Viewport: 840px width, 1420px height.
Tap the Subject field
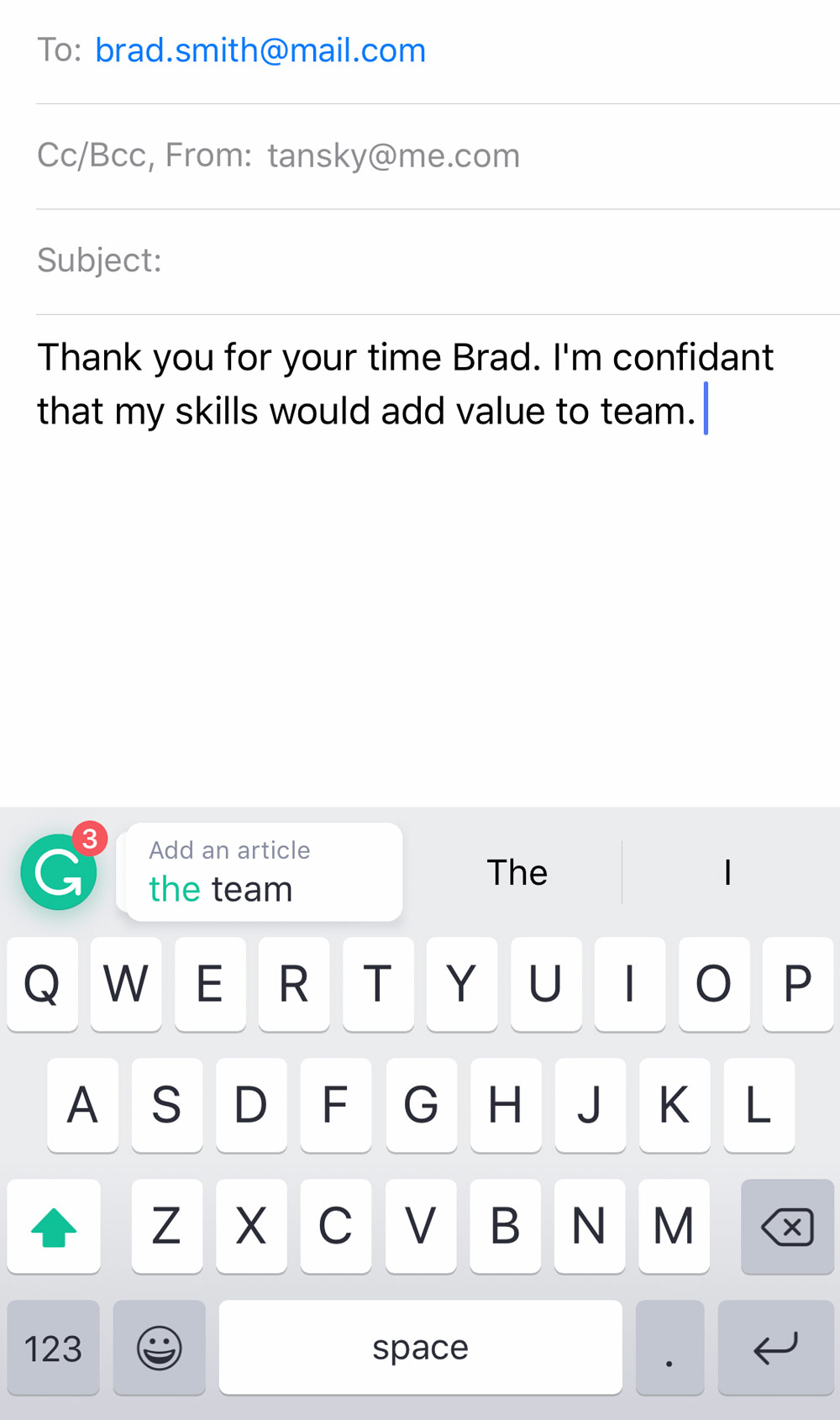pos(438,261)
